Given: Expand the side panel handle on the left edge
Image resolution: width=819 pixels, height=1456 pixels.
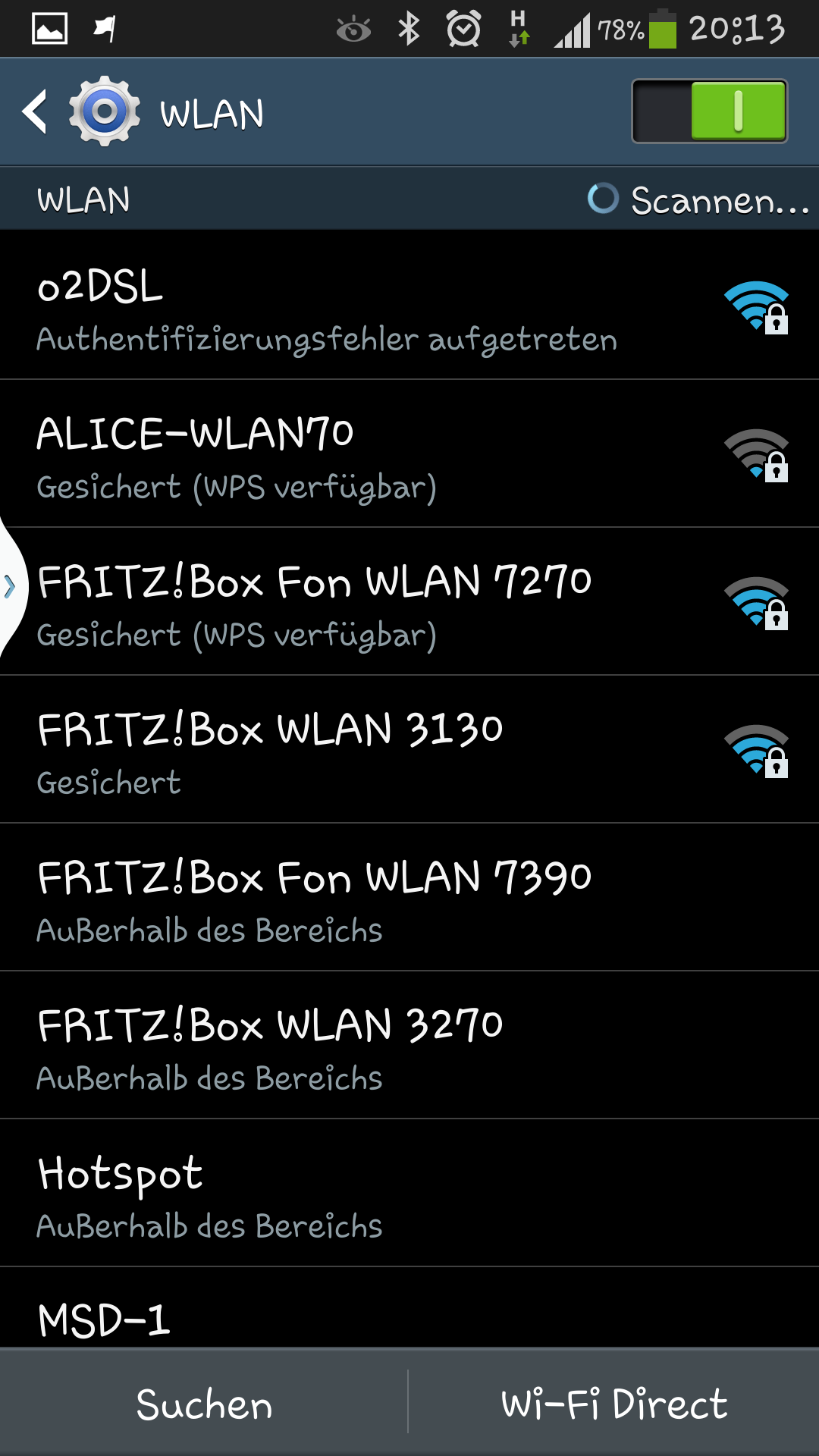Looking at the screenshot, I should (12, 586).
